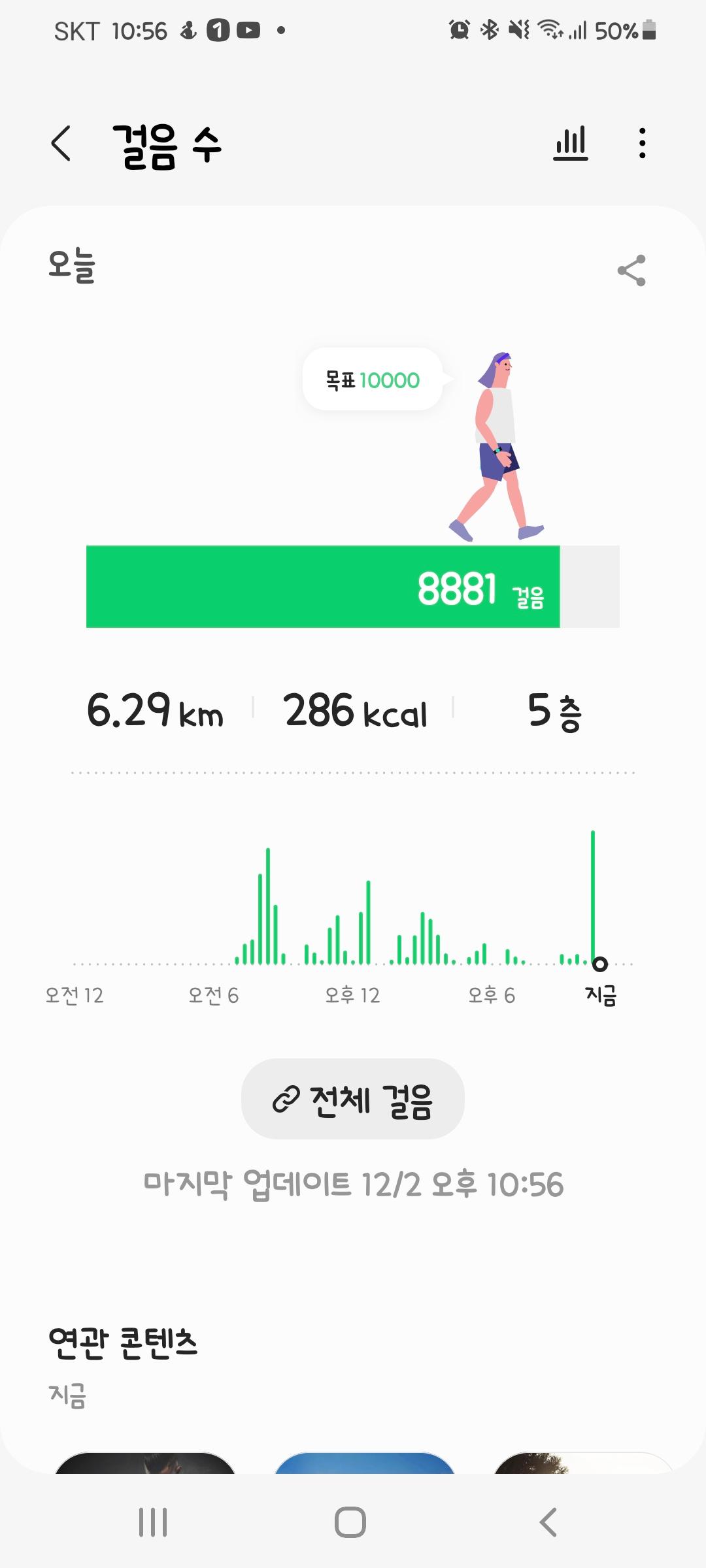706x1568 pixels.
Task: Go to the home screen
Action: [350, 1522]
